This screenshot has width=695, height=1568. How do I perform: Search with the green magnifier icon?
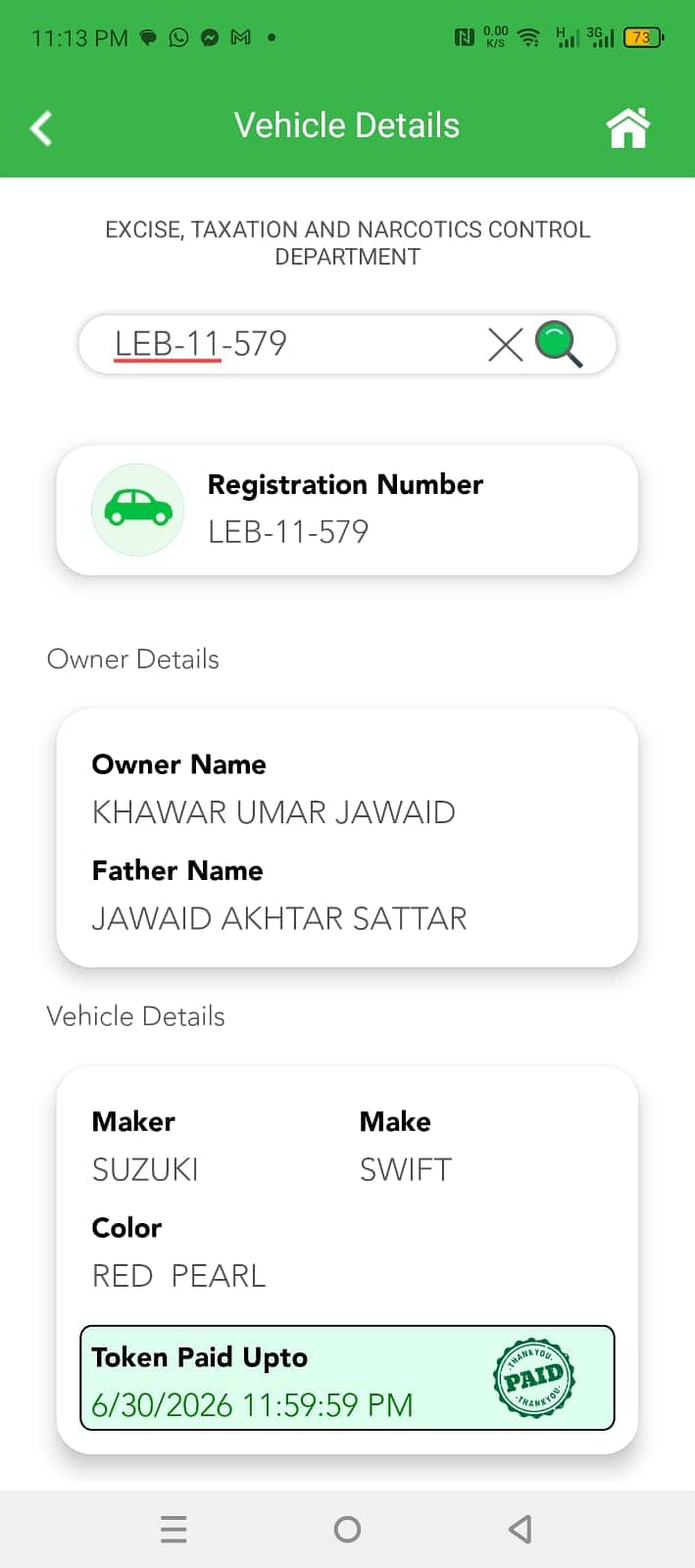559,344
